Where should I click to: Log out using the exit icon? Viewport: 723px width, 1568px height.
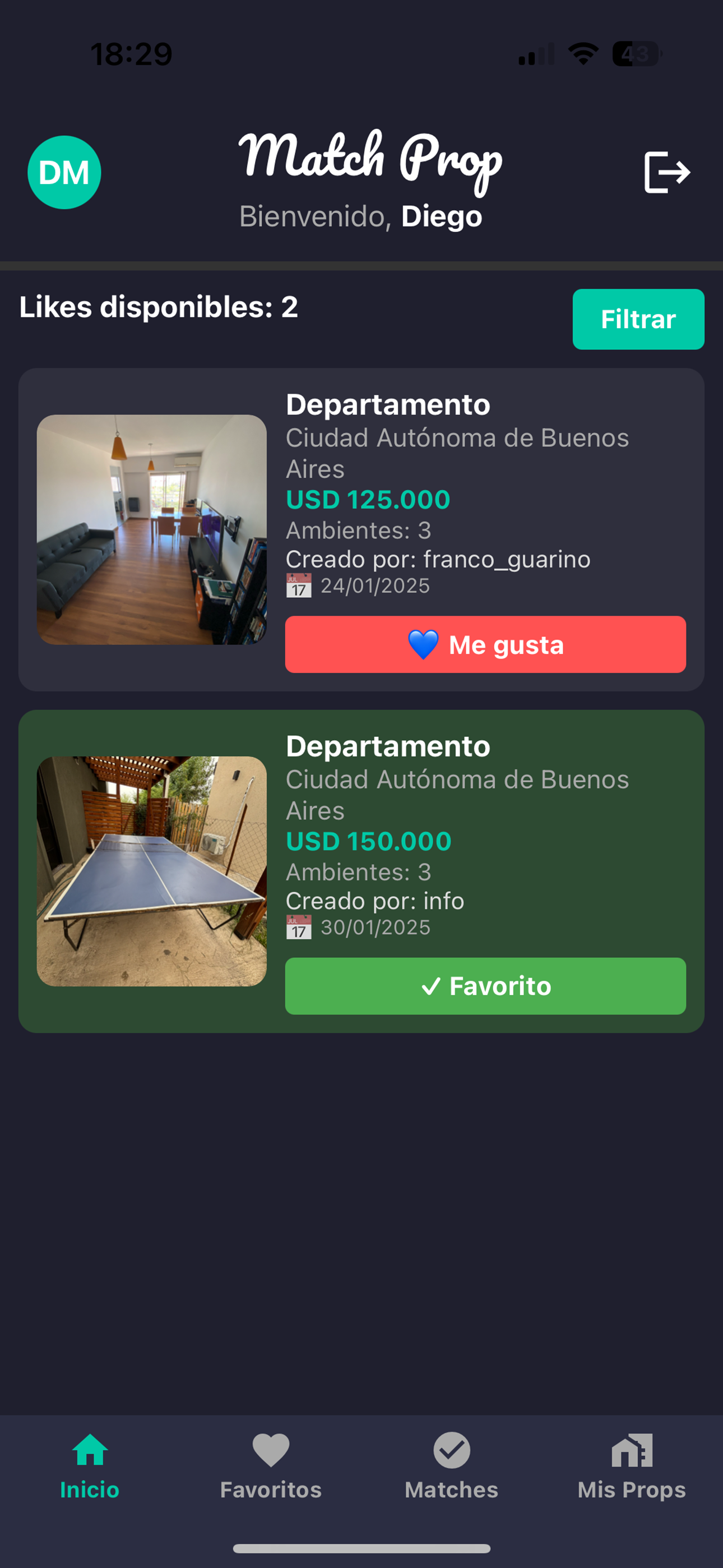(x=667, y=172)
